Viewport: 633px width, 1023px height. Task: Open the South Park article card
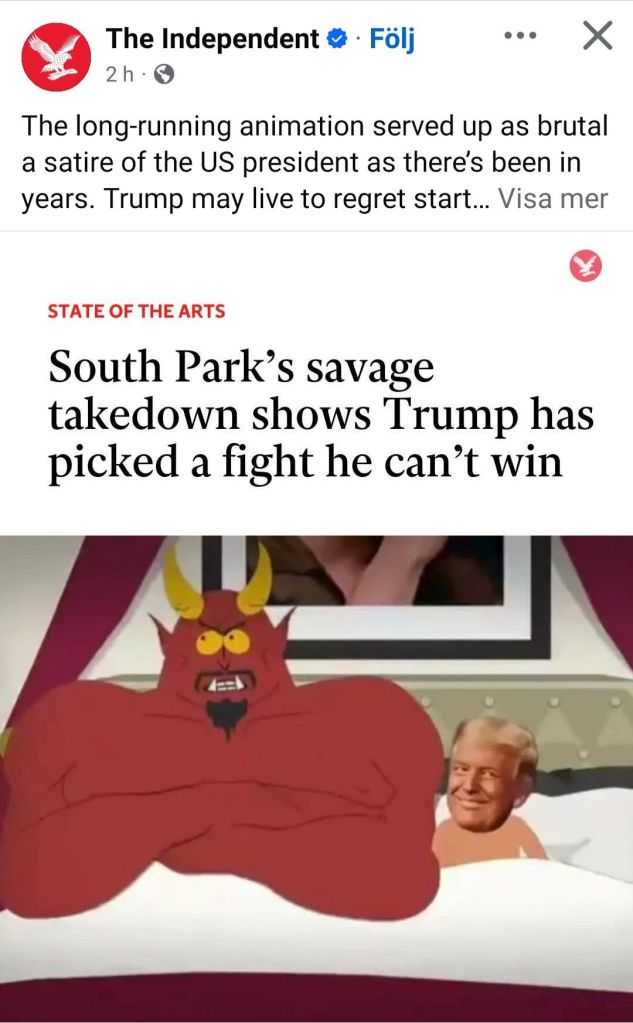[316, 620]
